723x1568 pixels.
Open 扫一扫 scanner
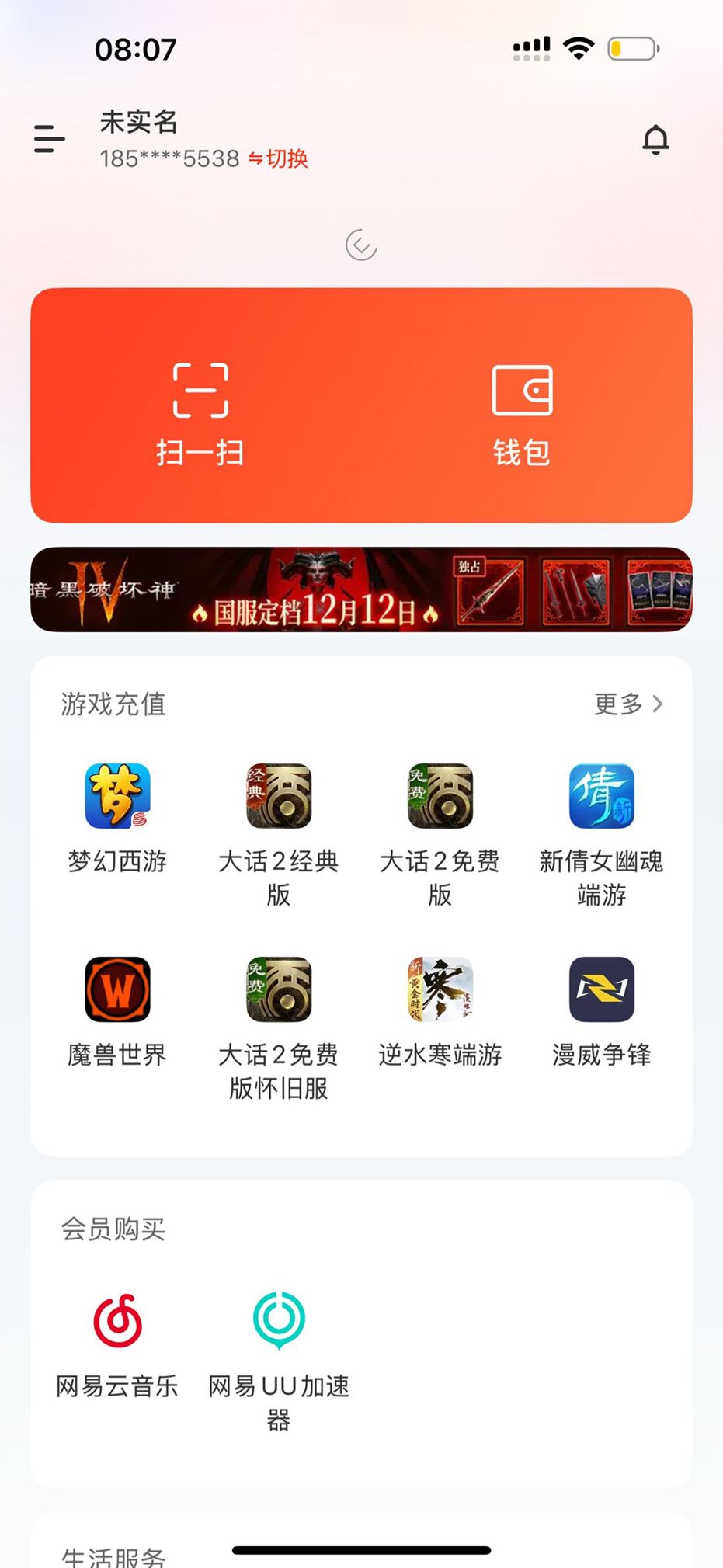click(200, 412)
